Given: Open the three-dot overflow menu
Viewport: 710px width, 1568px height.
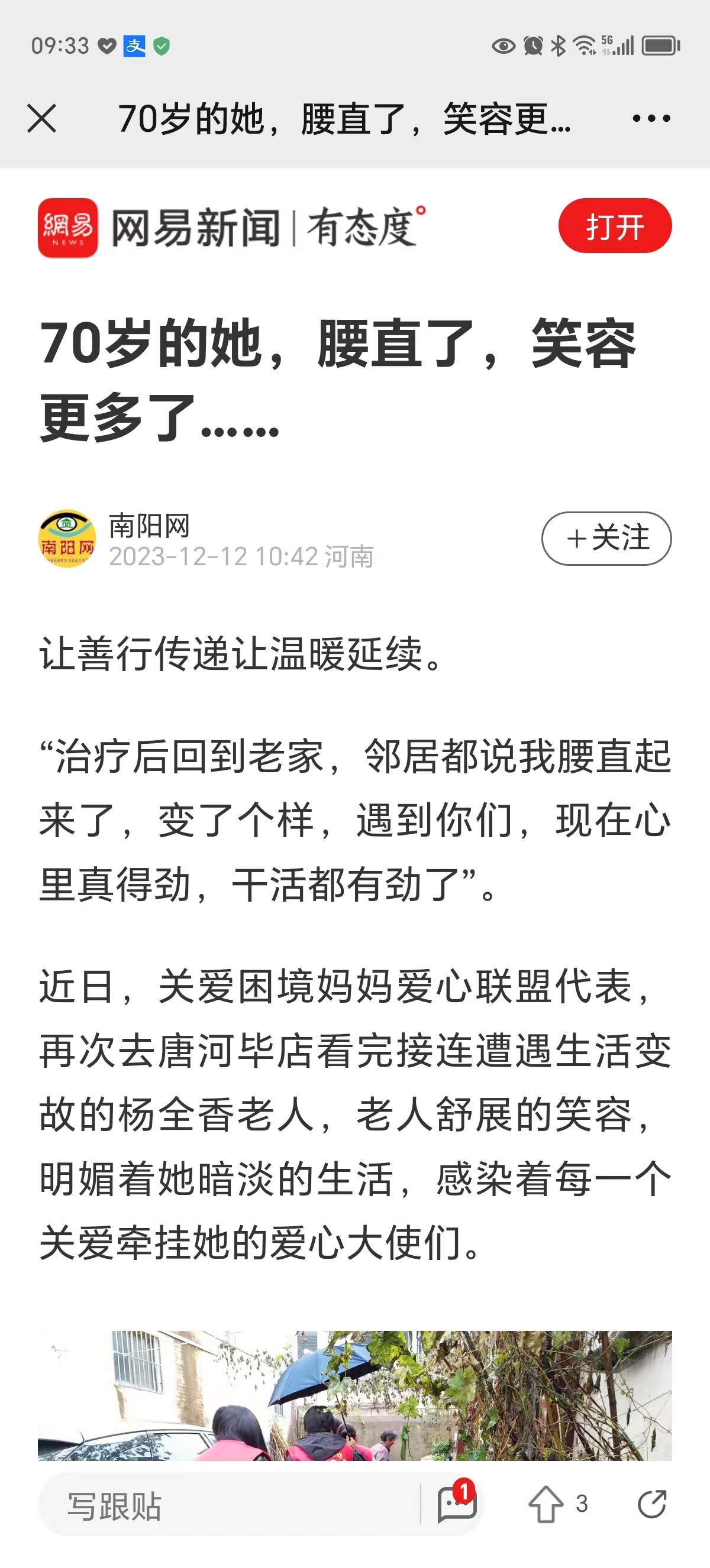Looking at the screenshot, I should [x=651, y=118].
